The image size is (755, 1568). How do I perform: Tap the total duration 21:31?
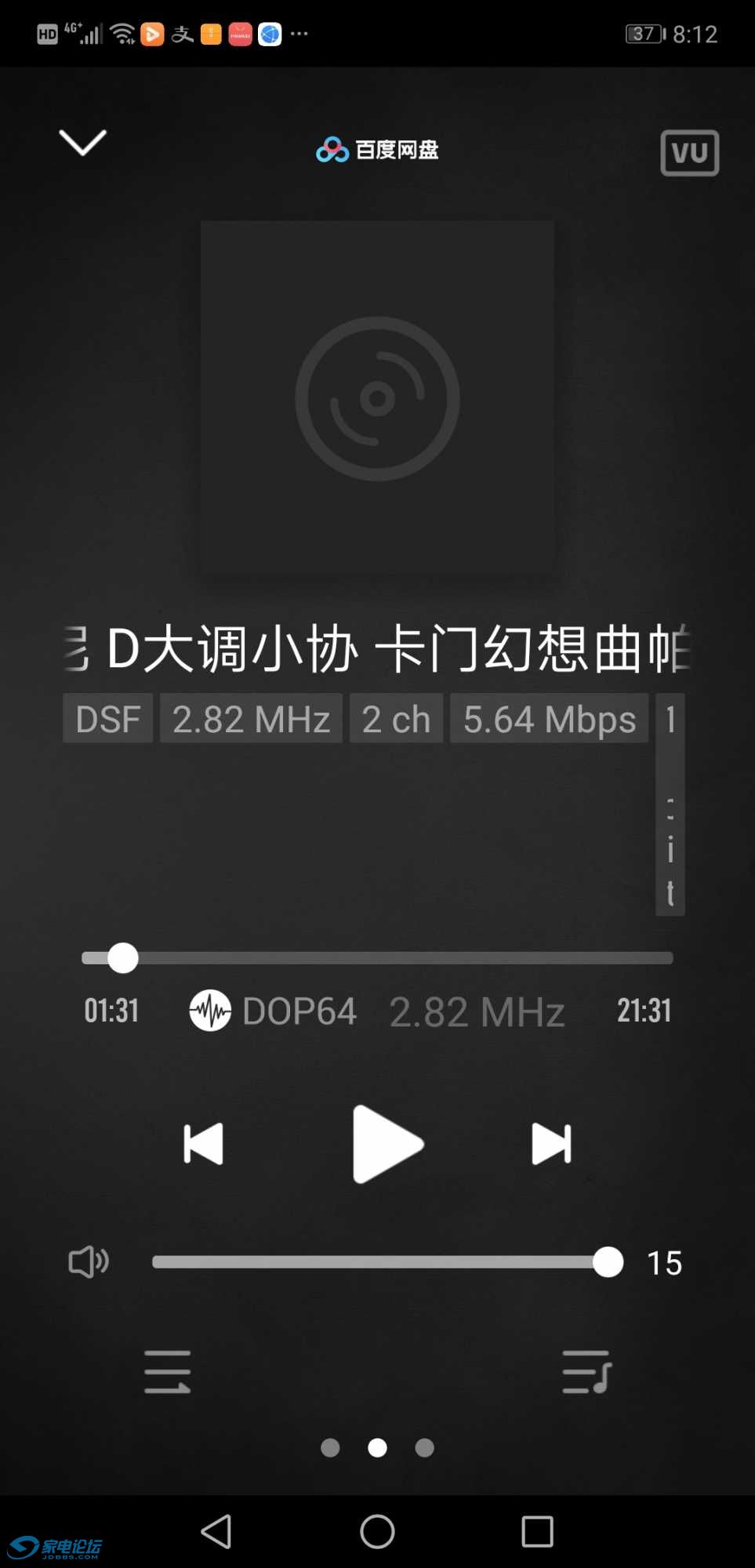click(x=644, y=1011)
